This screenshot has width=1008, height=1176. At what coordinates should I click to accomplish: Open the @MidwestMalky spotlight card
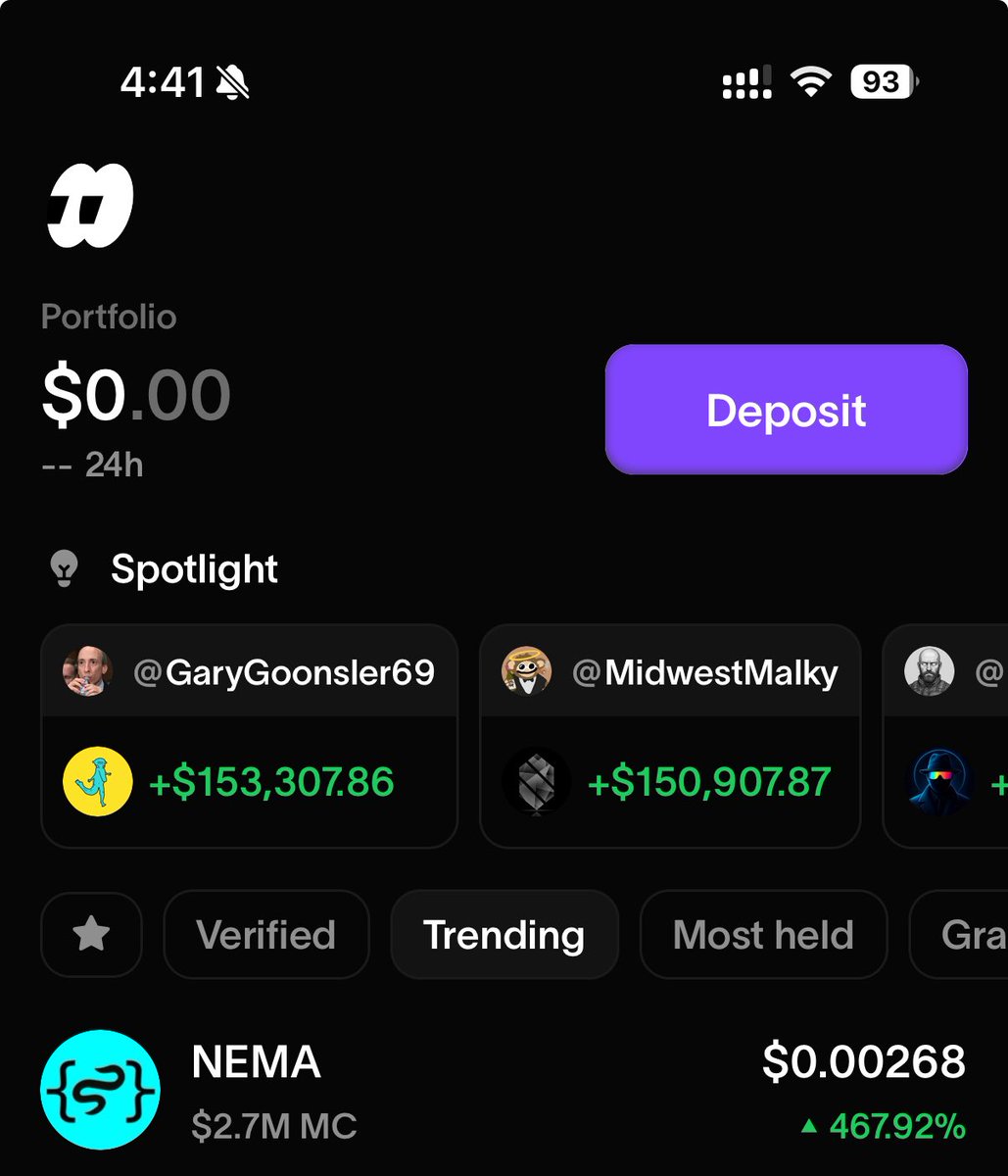coord(670,735)
